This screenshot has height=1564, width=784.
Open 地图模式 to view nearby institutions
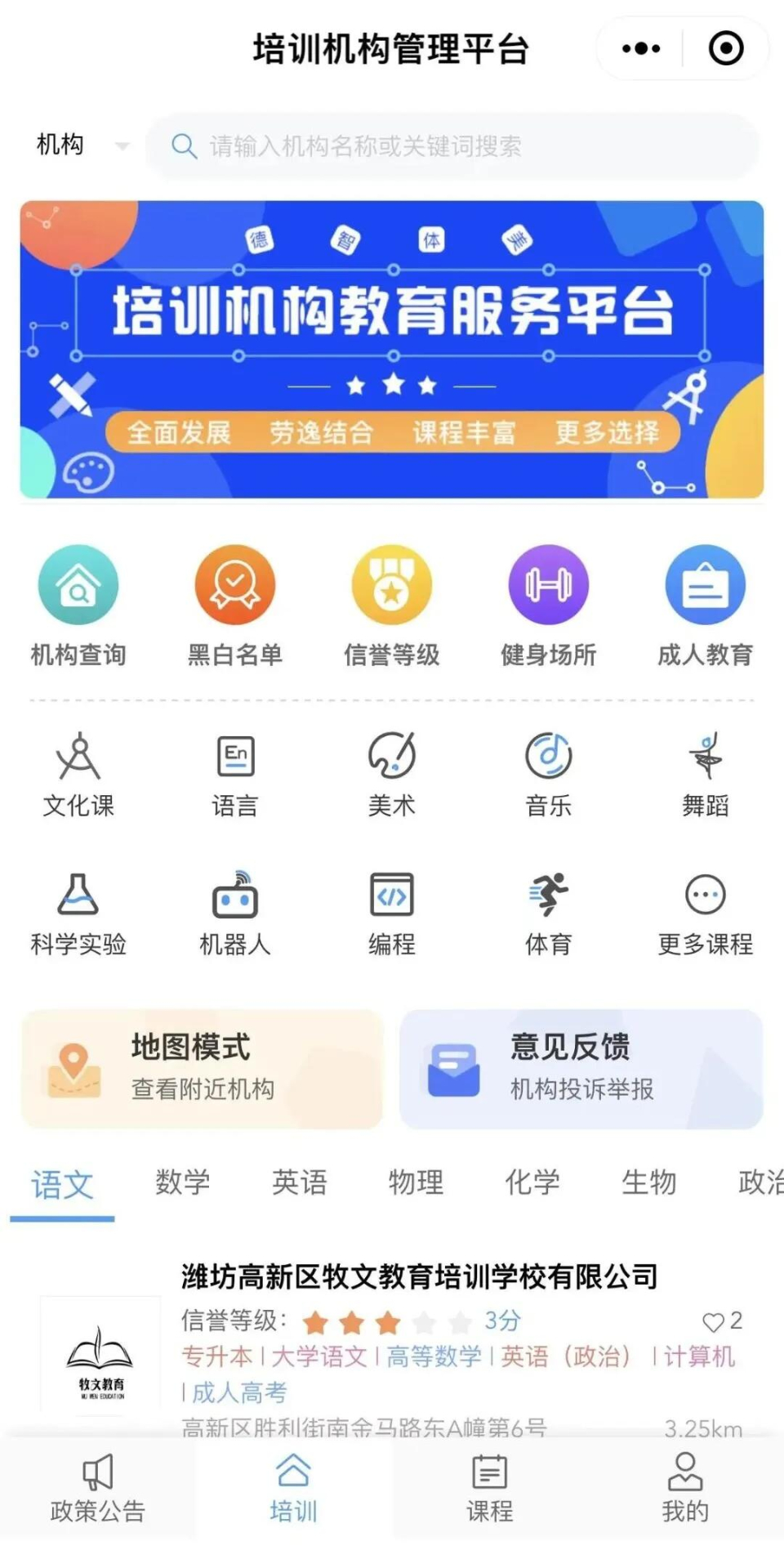[x=202, y=1069]
